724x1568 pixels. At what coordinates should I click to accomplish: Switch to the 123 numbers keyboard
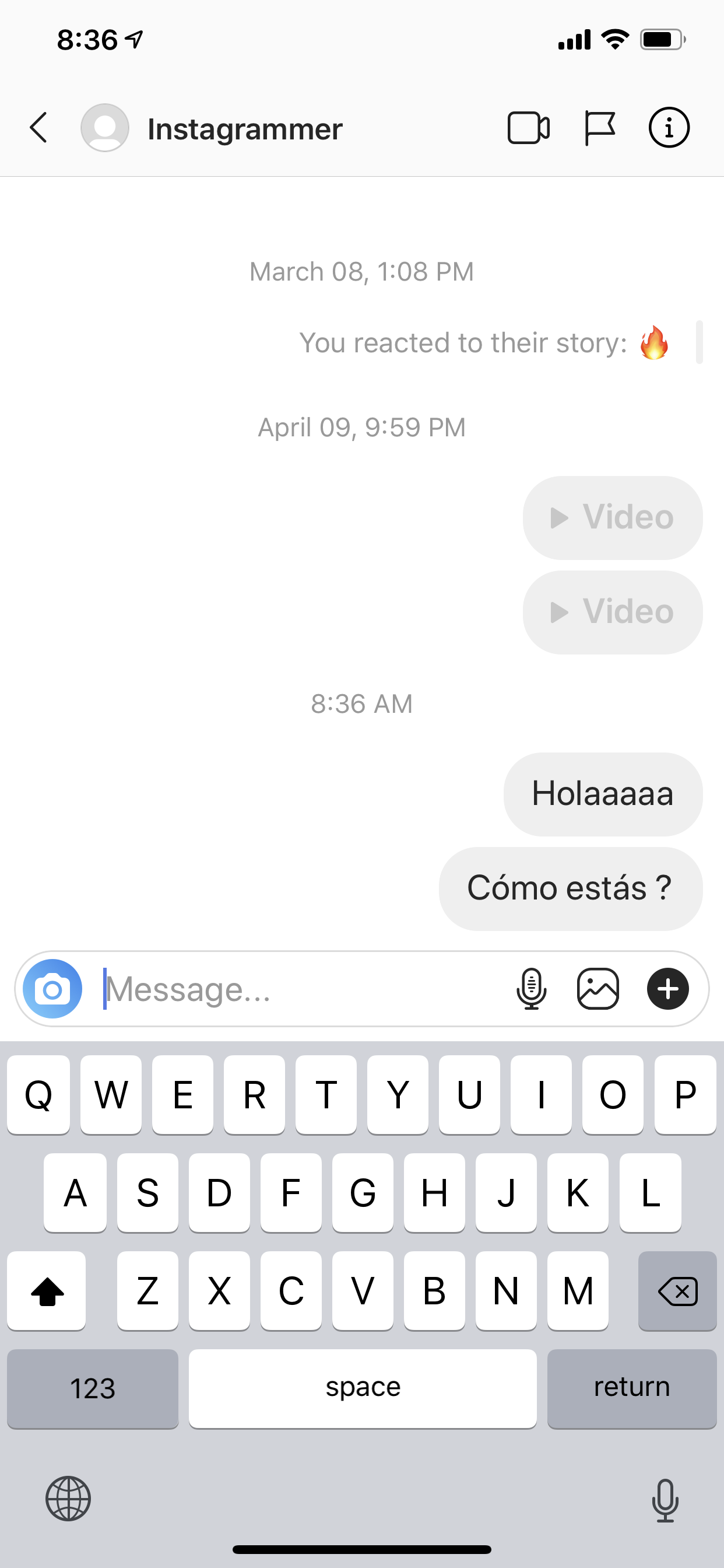click(x=93, y=1388)
